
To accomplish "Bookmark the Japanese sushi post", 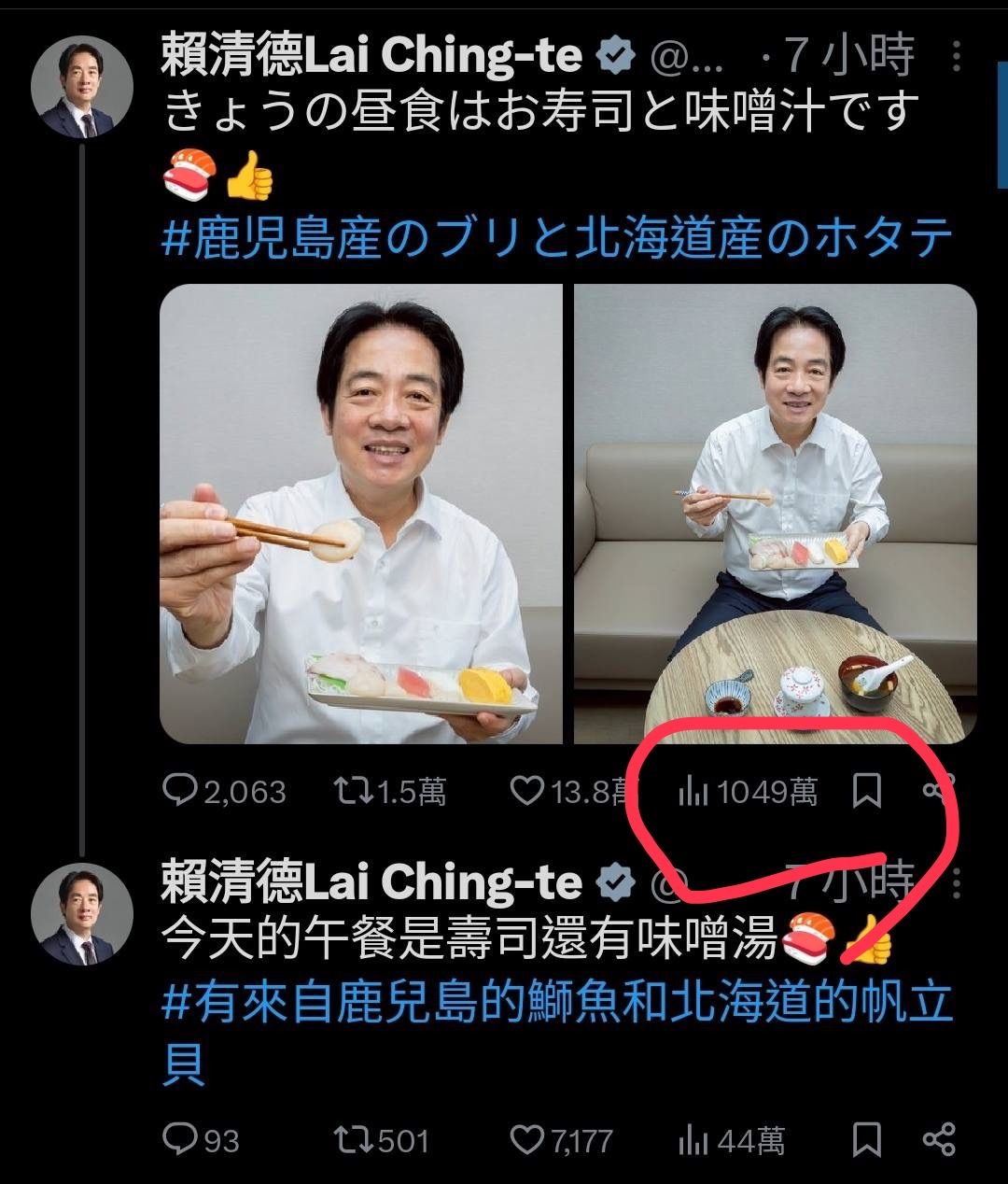I will click(867, 792).
